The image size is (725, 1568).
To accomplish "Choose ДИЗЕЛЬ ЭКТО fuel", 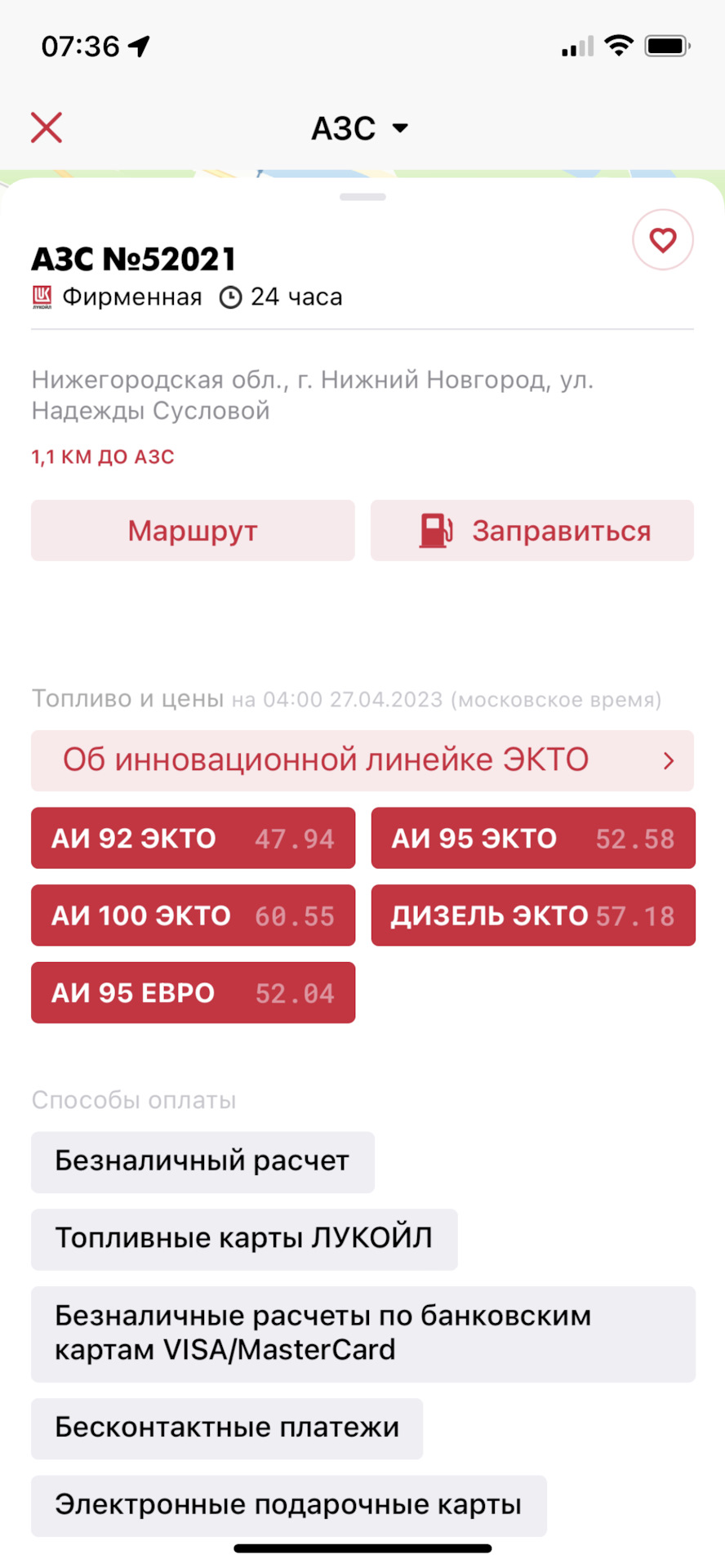I will pos(533,915).
